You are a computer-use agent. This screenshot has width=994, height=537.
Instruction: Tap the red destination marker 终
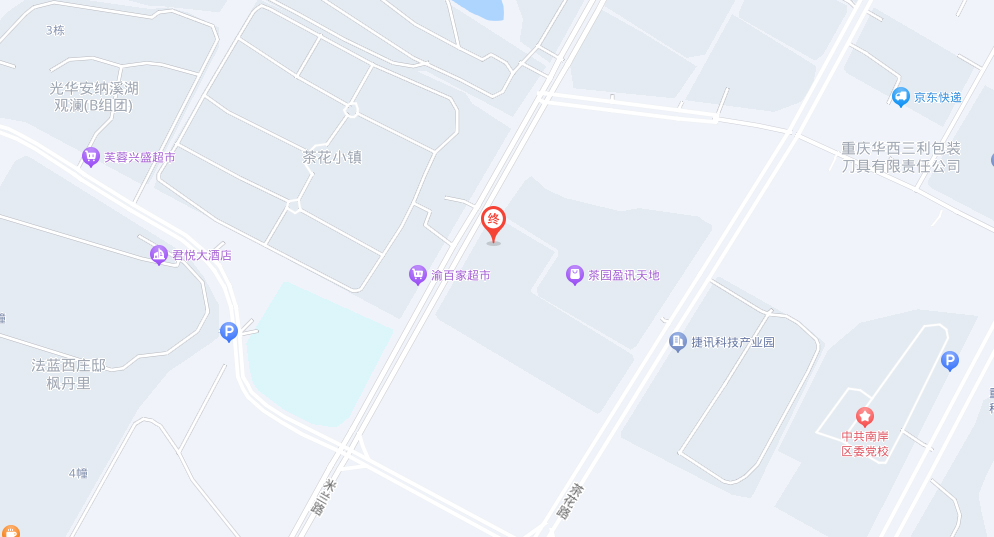493,221
